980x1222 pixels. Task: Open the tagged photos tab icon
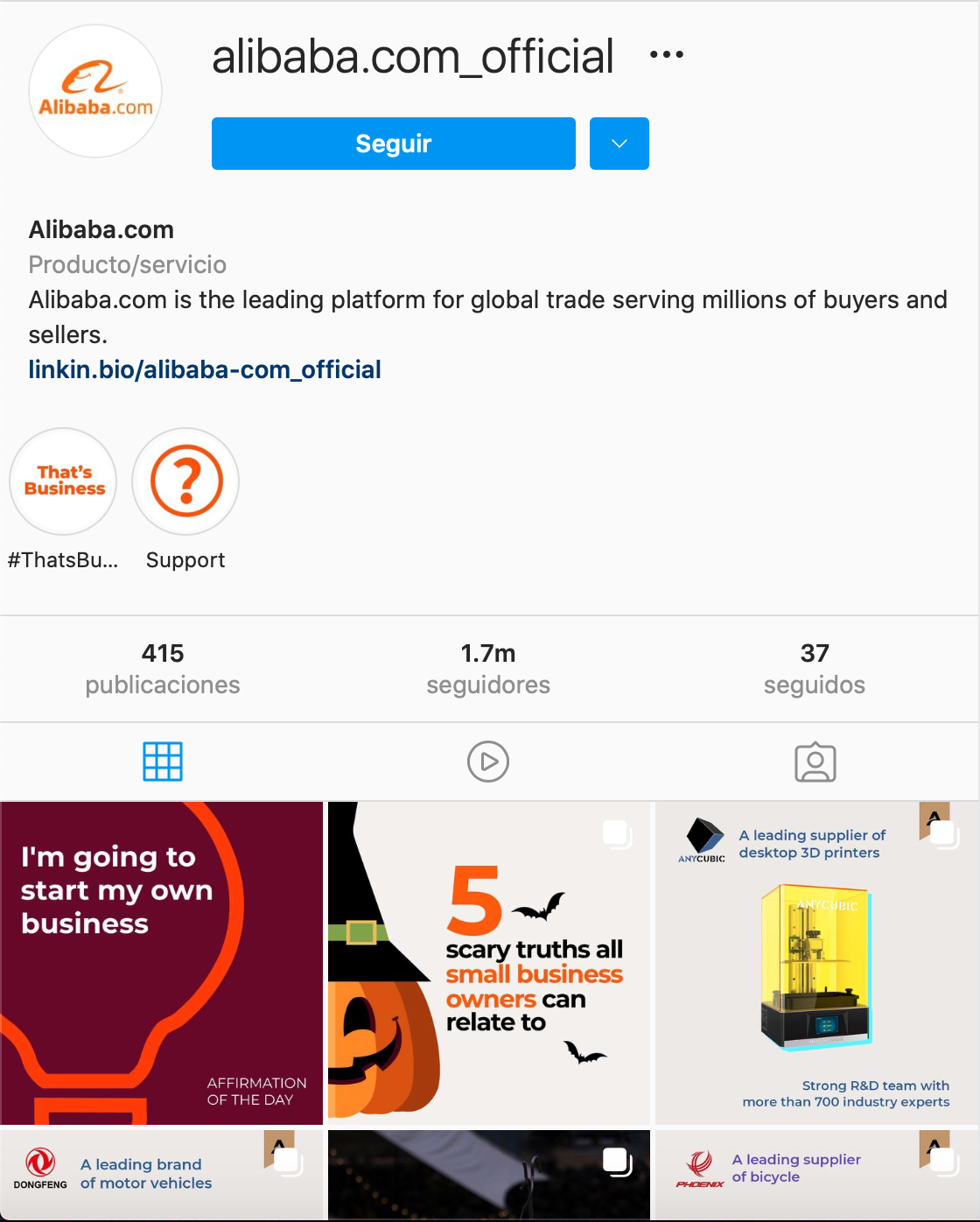815,762
